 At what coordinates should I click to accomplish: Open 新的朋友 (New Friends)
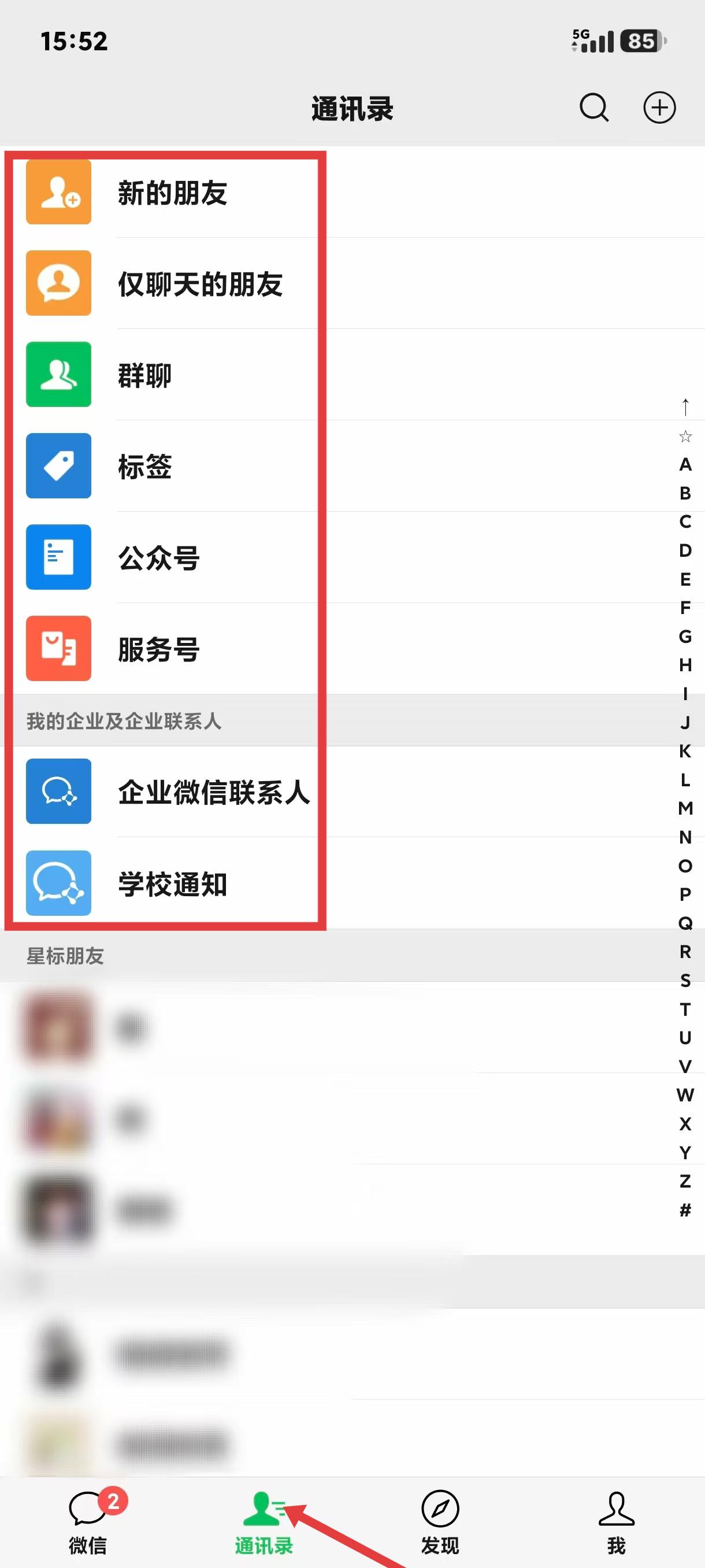352,193
